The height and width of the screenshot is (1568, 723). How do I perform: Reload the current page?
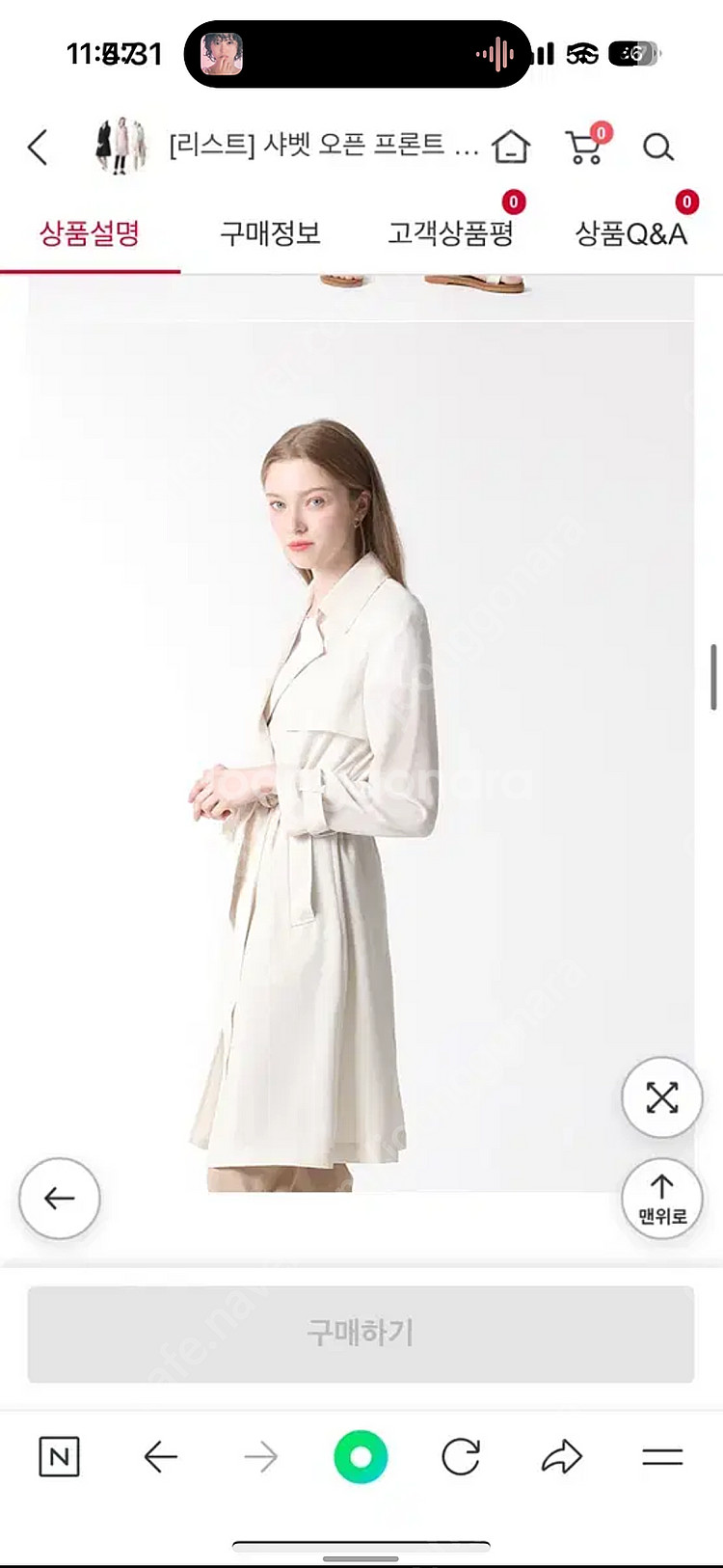pyautogui.click(x=461, y=1456)
